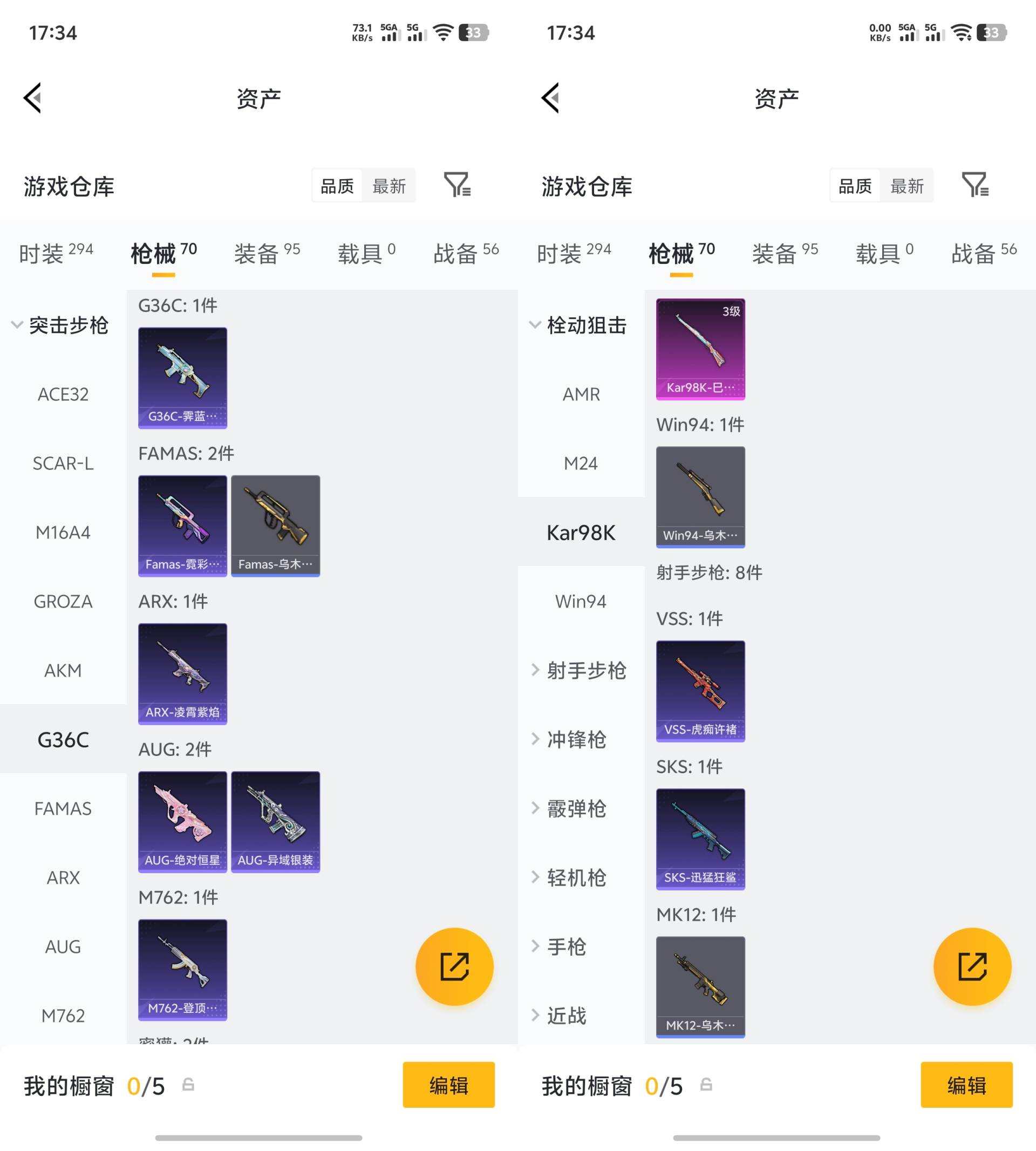
Task: Tap the back arrow at the top left
Action: [32, 98]
